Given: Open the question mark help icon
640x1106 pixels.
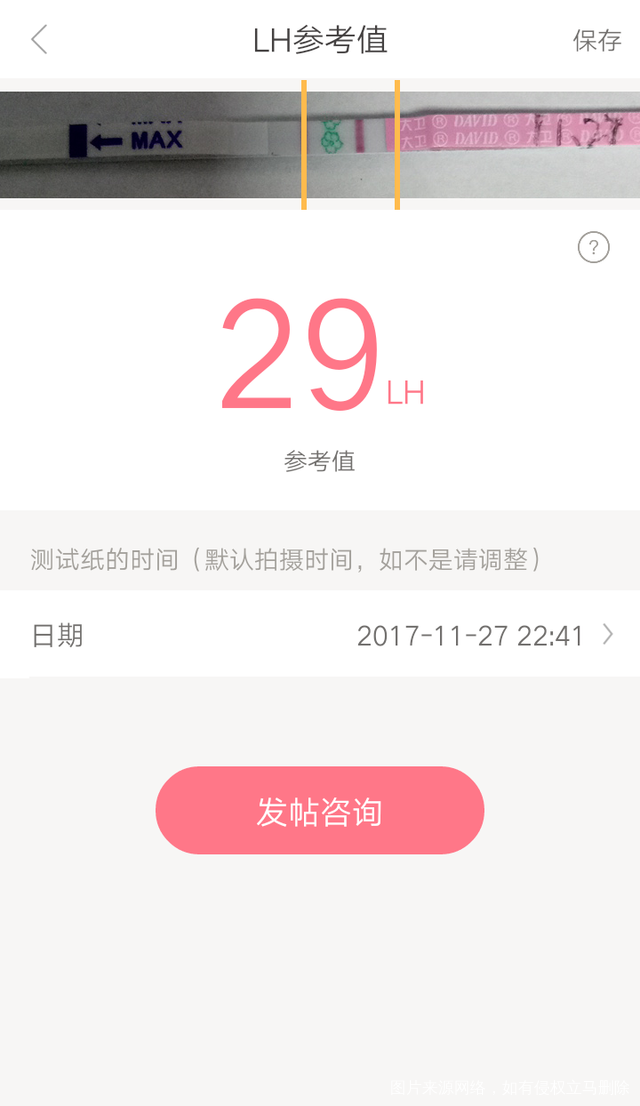Looking at the screenshot, I should 593,247.
